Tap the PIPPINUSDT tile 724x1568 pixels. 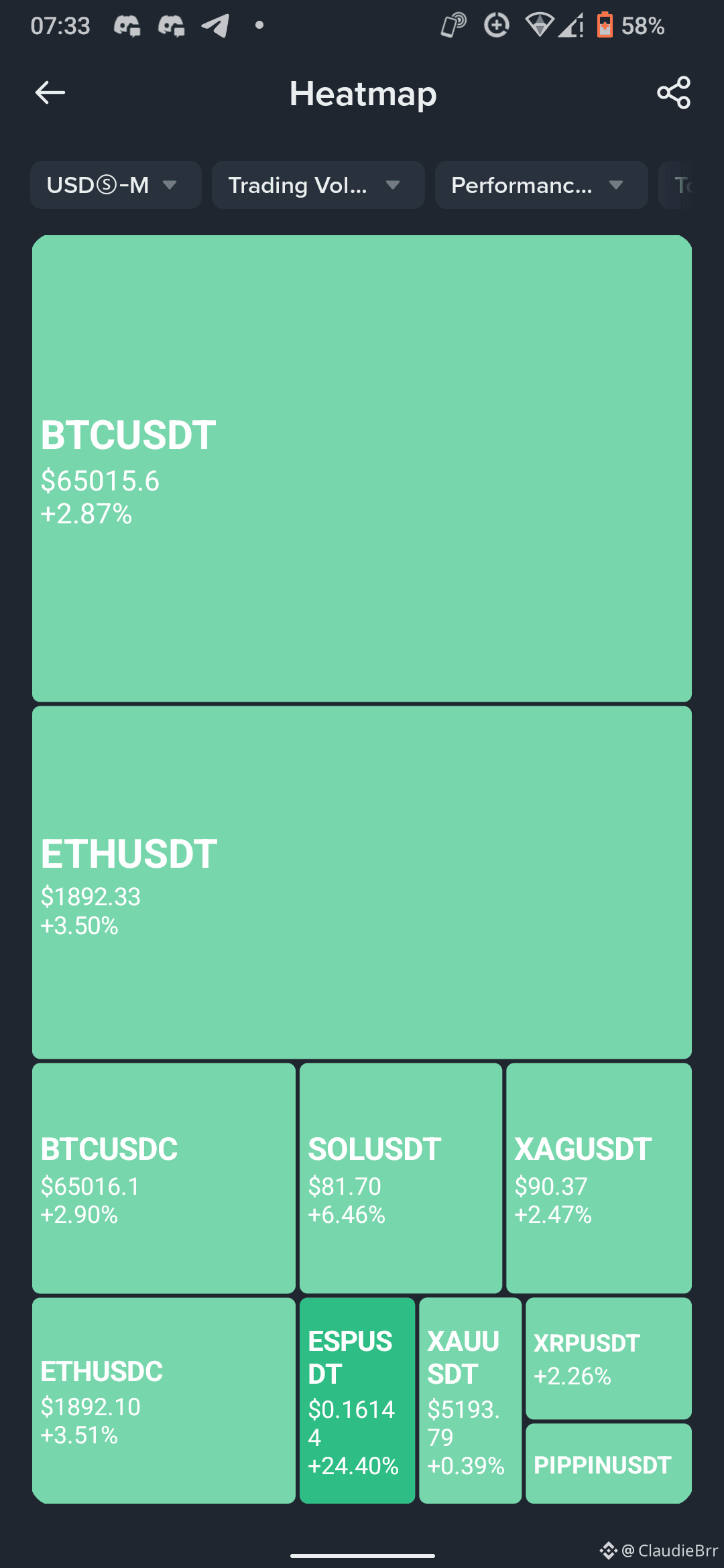(608, 1463)
